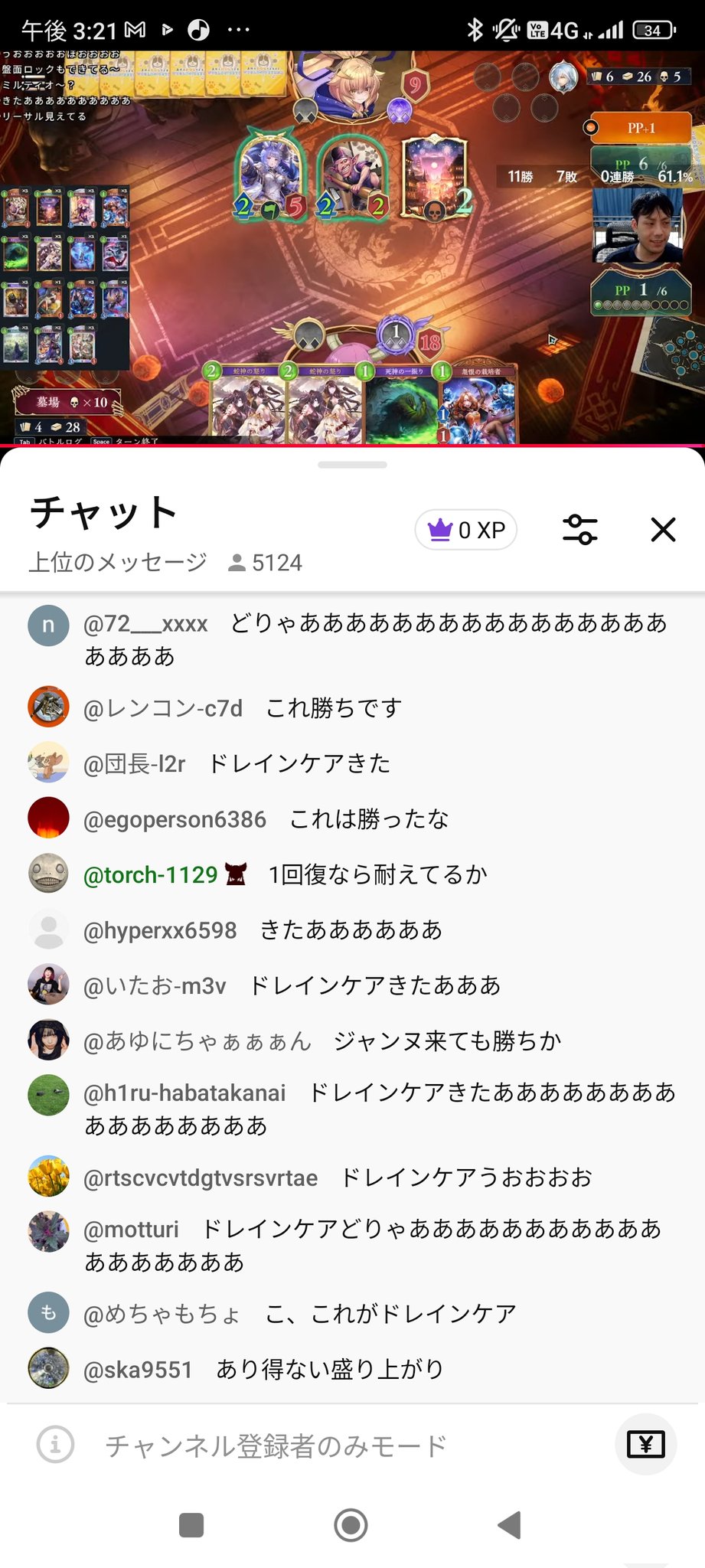Screen dimensions: 705x1568
Task: Close the live chat panel
Action: pyautogui.click(x=663, y=530)
